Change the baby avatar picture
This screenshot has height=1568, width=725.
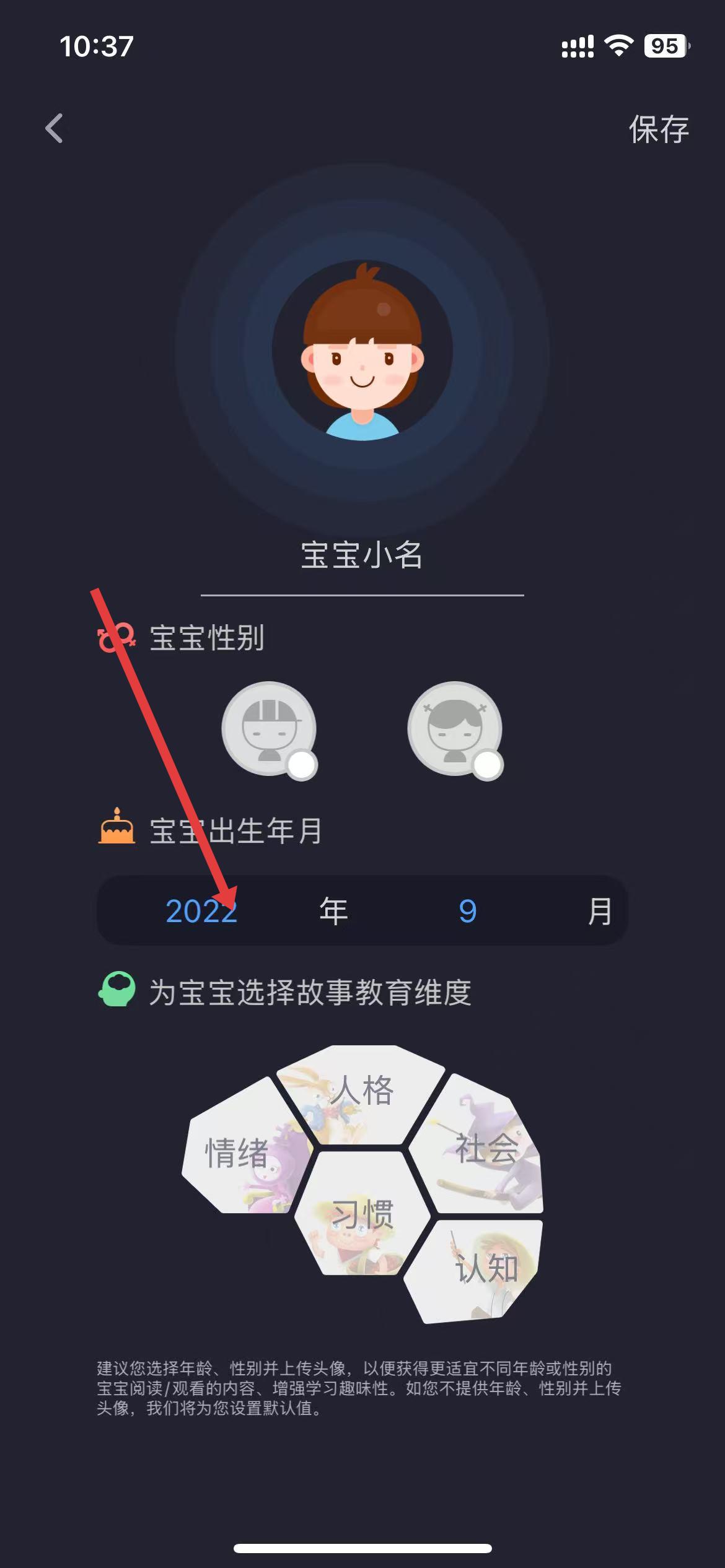(x=362, y=351)
